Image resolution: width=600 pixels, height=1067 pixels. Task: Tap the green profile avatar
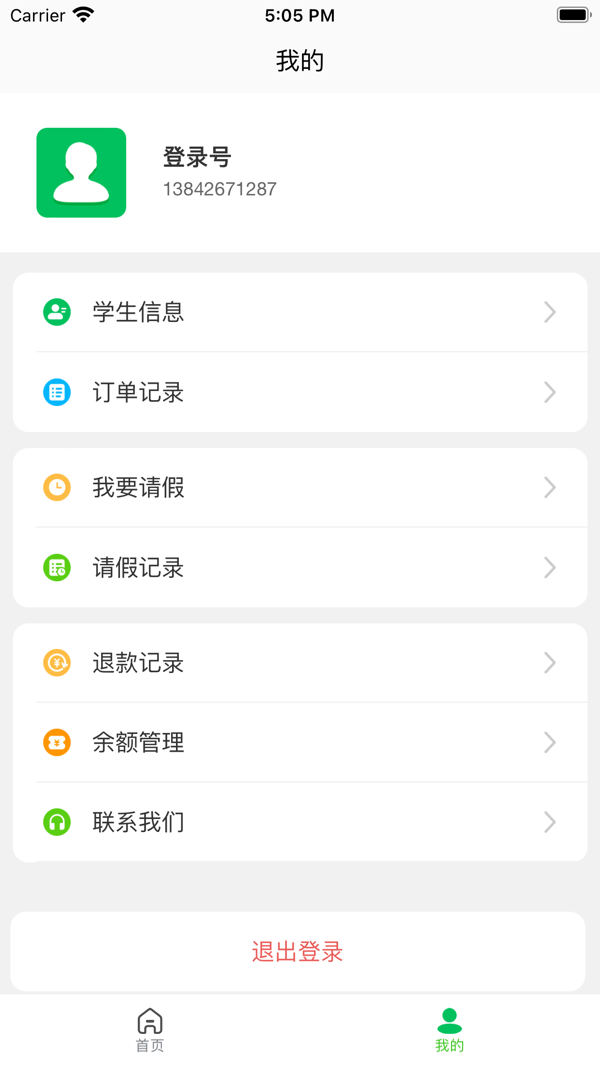tap(81, 173)
